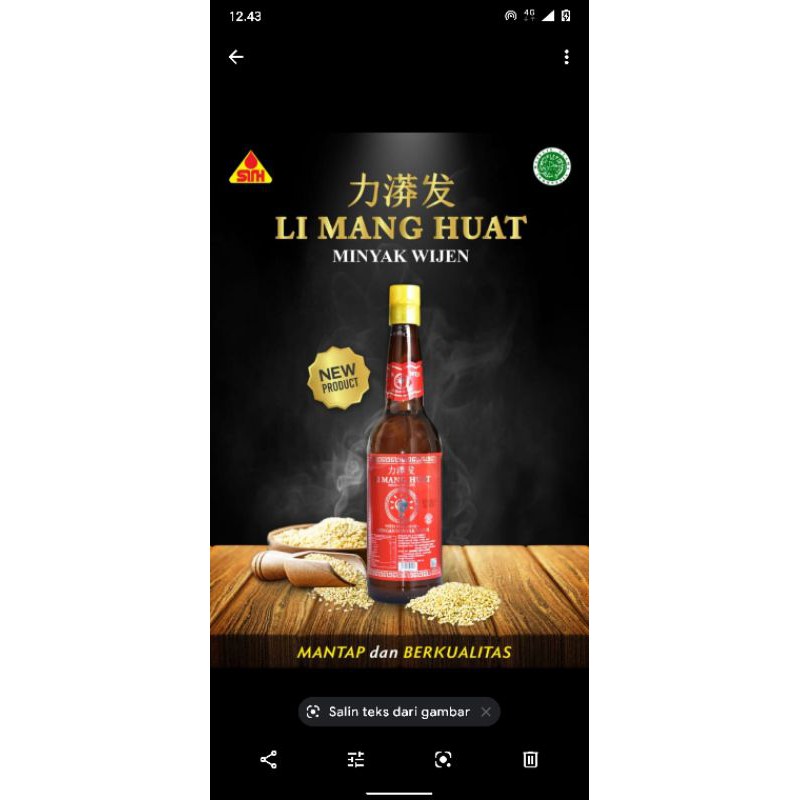Tap Salin teks dari gambar chip
The width and height of the screenshot is (800, 800).
point(390,712)
